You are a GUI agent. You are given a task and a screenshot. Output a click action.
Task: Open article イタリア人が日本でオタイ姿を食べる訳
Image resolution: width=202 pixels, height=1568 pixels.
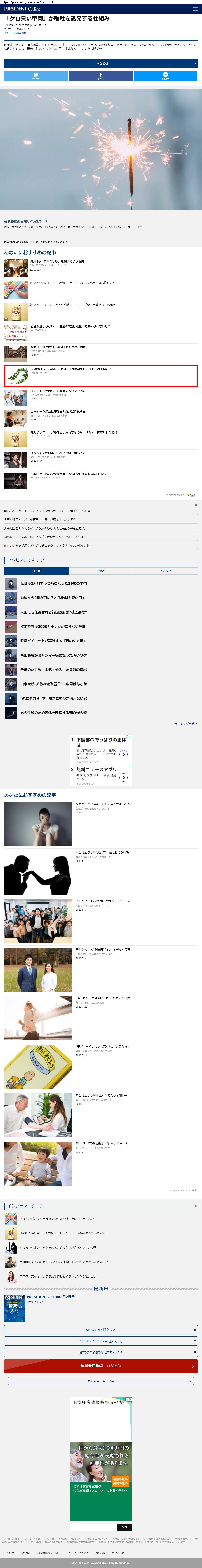tap(58, 453)
